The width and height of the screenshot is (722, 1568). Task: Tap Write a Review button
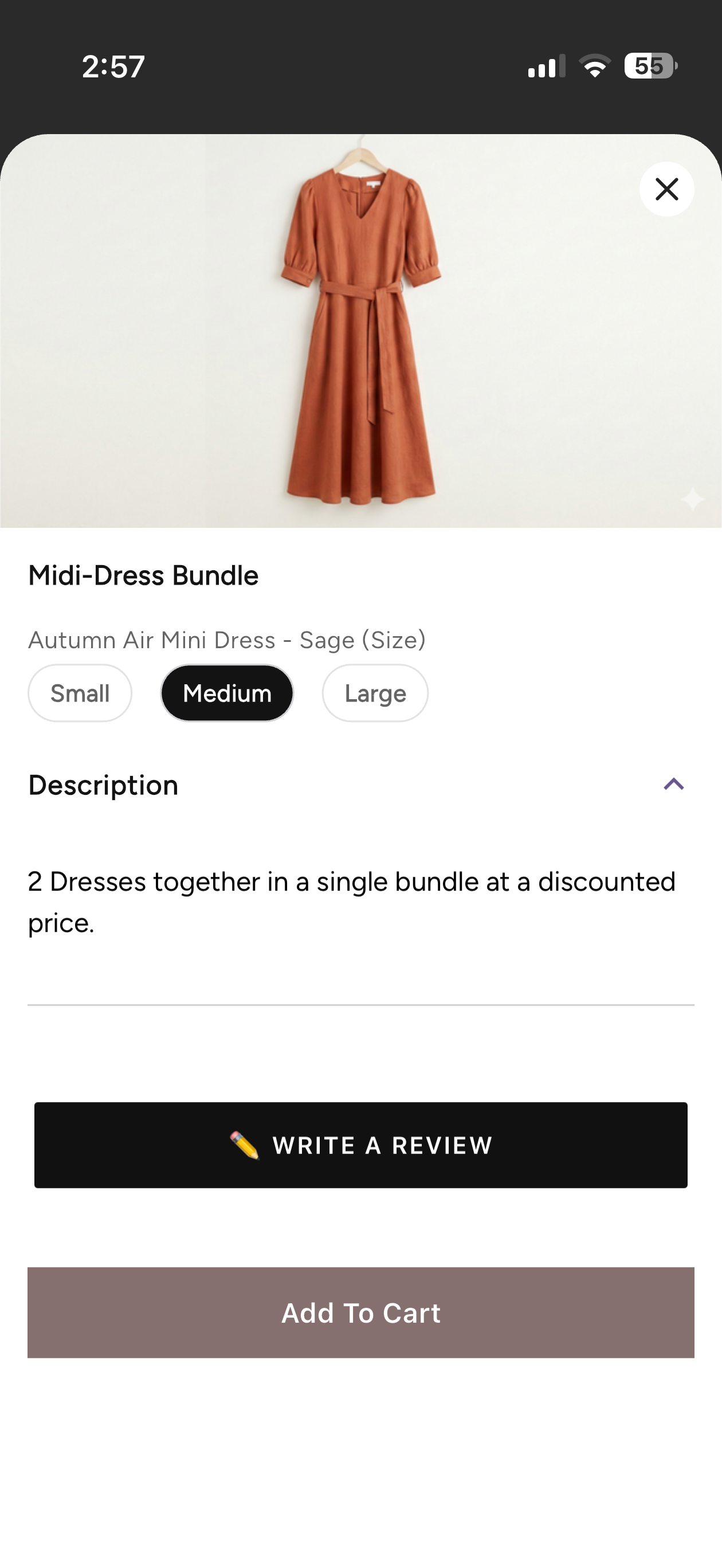pyautogui.click(x=361, y=1145)
